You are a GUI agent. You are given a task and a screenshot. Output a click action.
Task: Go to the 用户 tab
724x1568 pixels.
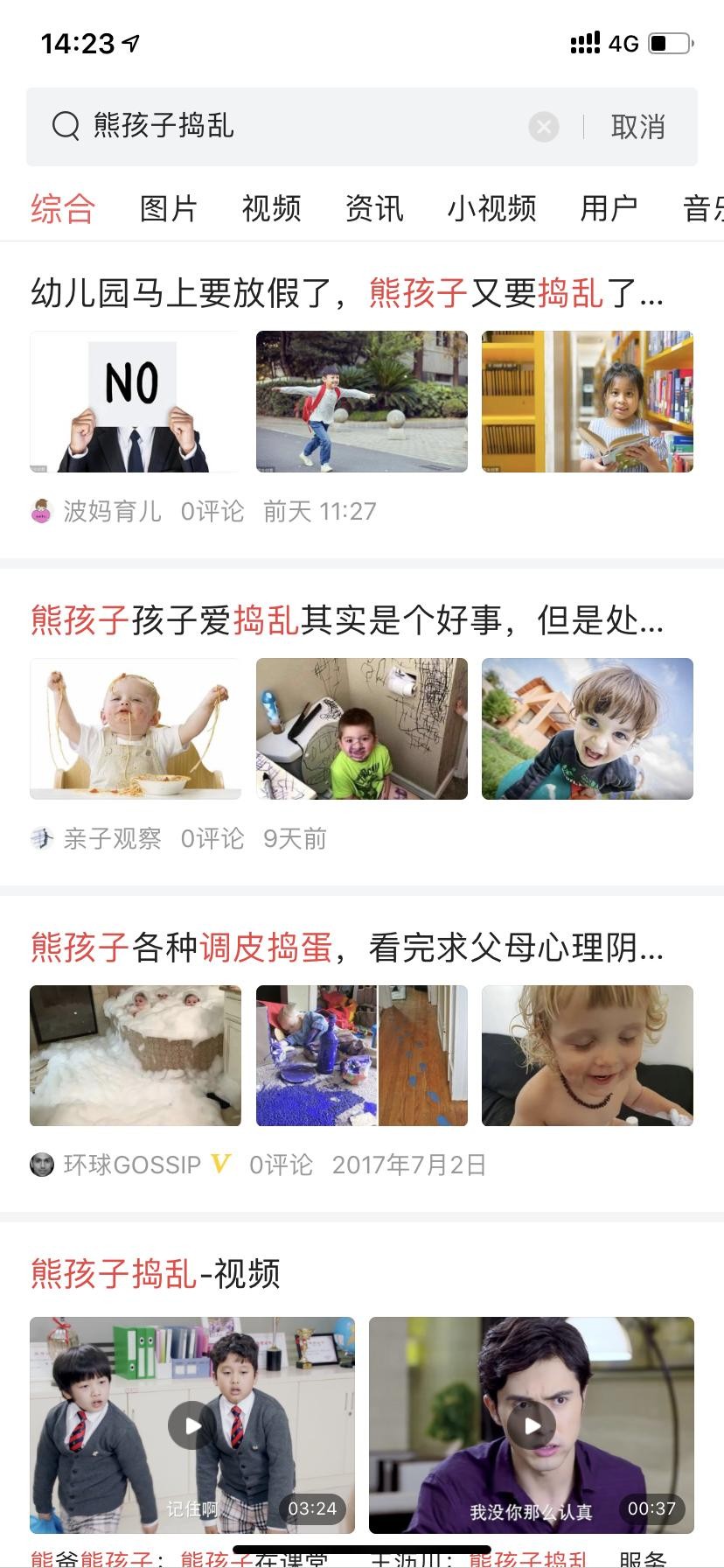pos(609,208)
